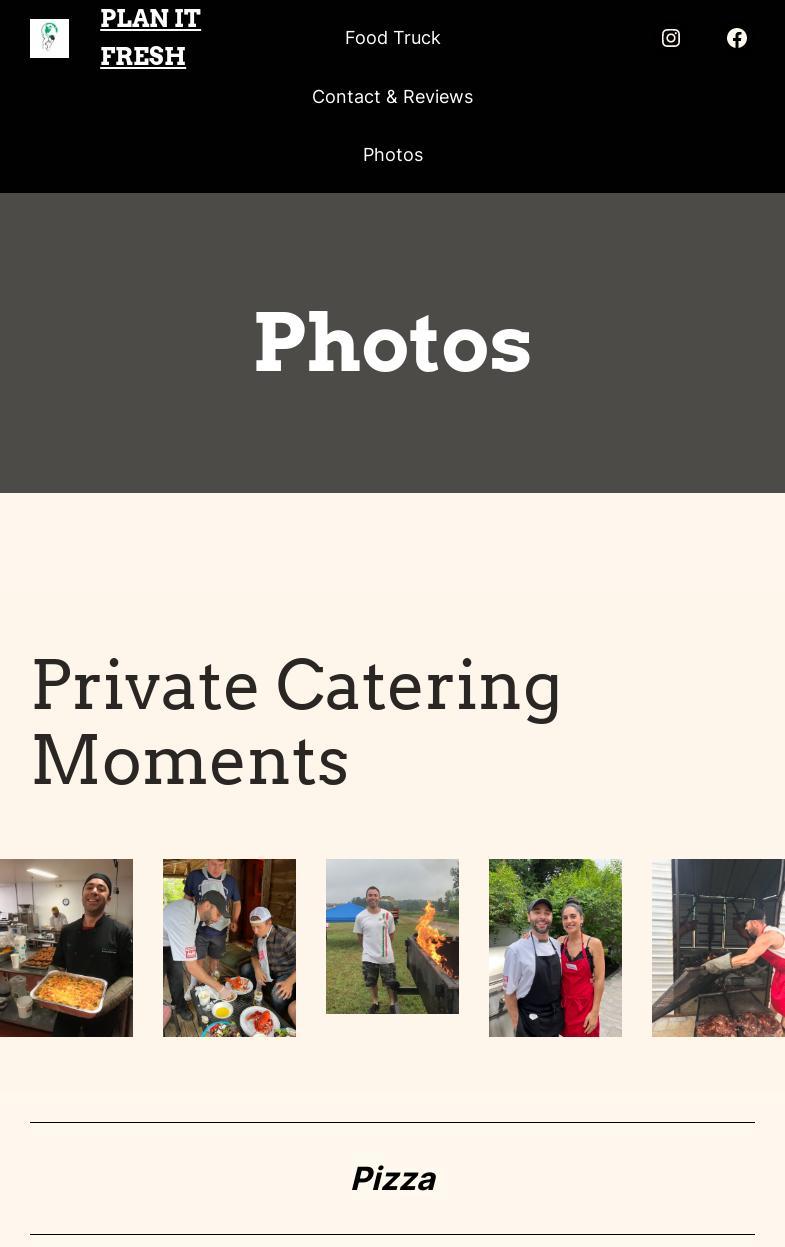The height and width of the screenshot is (1247, 785).
Task: Open photo of man beside flaming grill
Action: point(392,936)
